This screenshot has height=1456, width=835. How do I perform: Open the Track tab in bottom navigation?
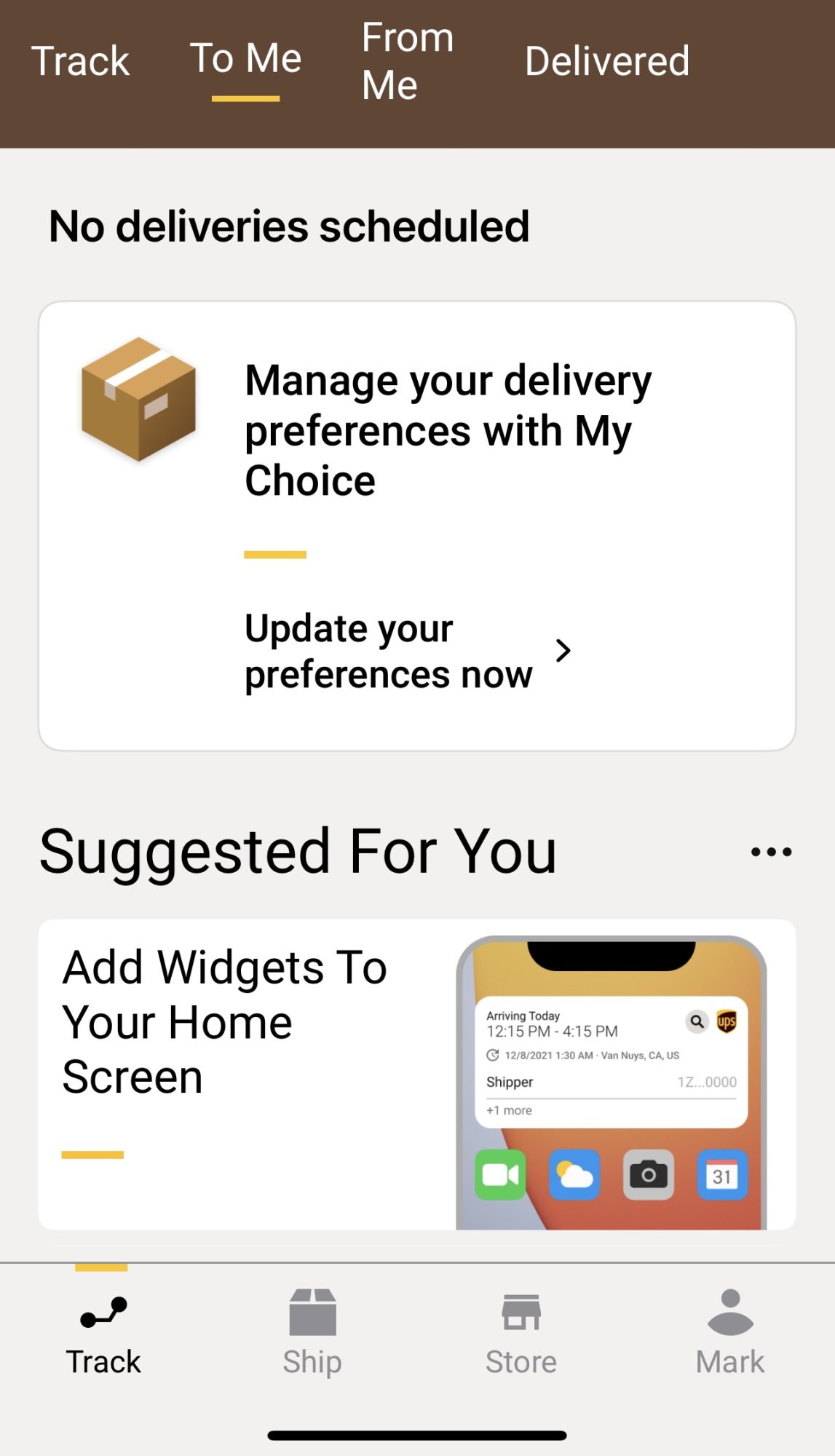[x=103, y=1332]
